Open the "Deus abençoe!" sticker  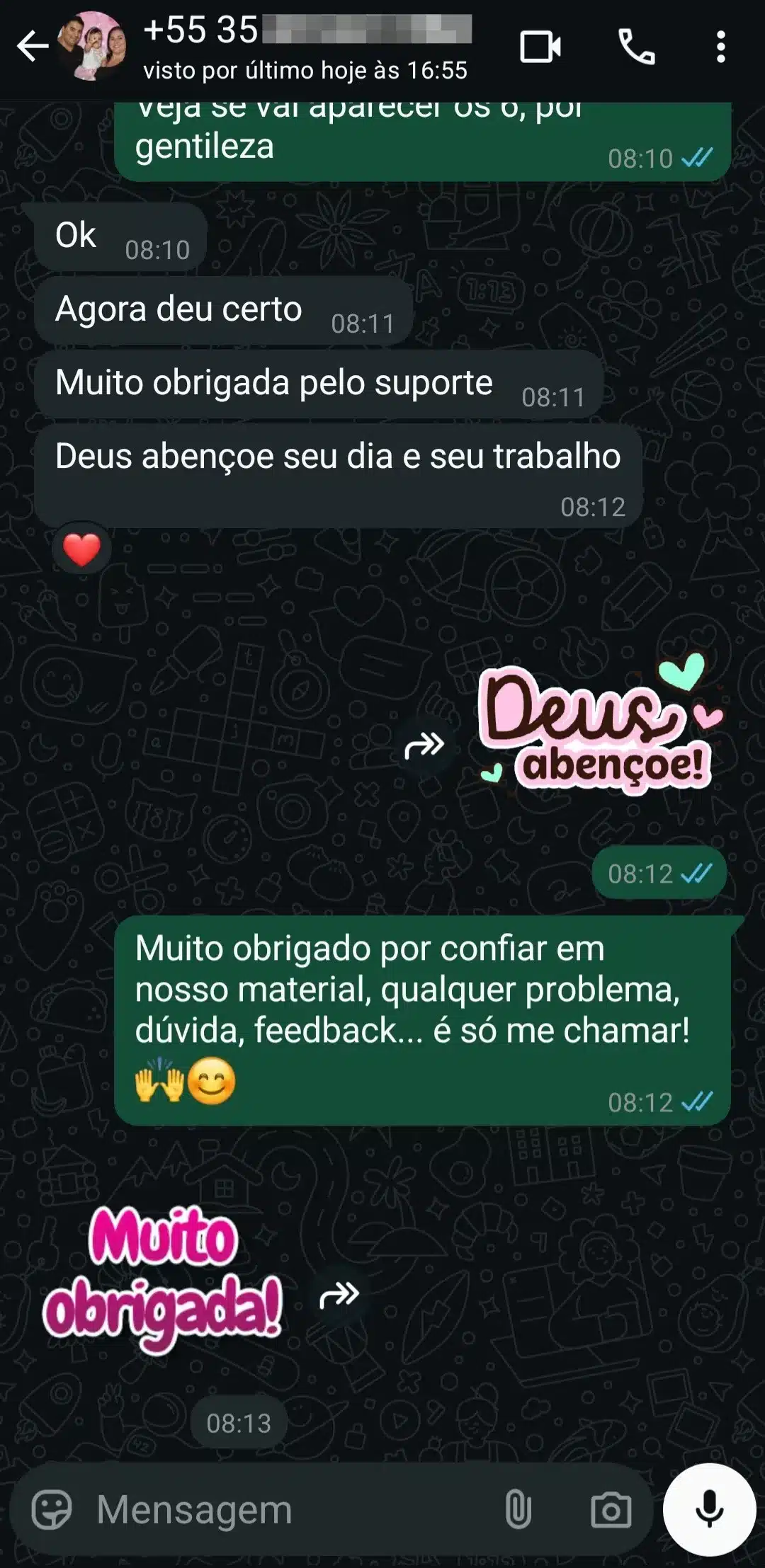coord(599,729)
